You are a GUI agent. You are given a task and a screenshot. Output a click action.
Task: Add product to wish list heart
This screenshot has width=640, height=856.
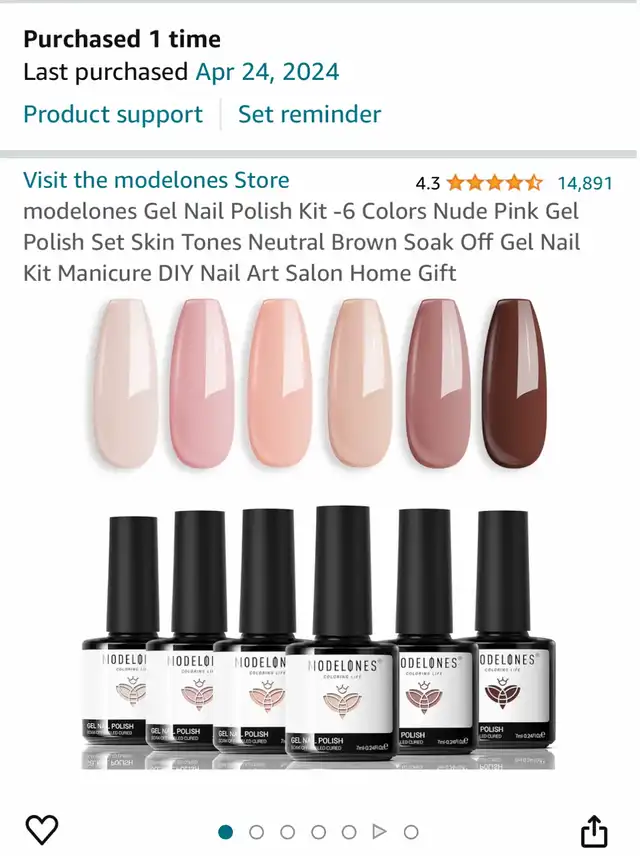[x=42, y=829]
